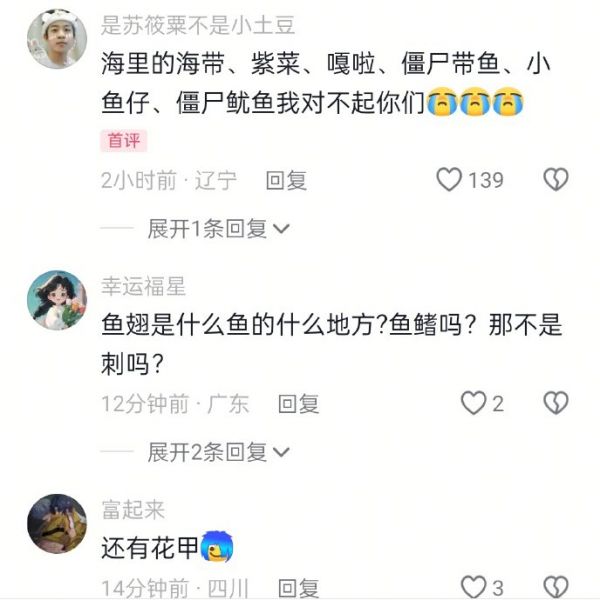Open 幸运福星's profile avatar
Viewport: 600px width, 600px height.
click(x=57, y=299)
